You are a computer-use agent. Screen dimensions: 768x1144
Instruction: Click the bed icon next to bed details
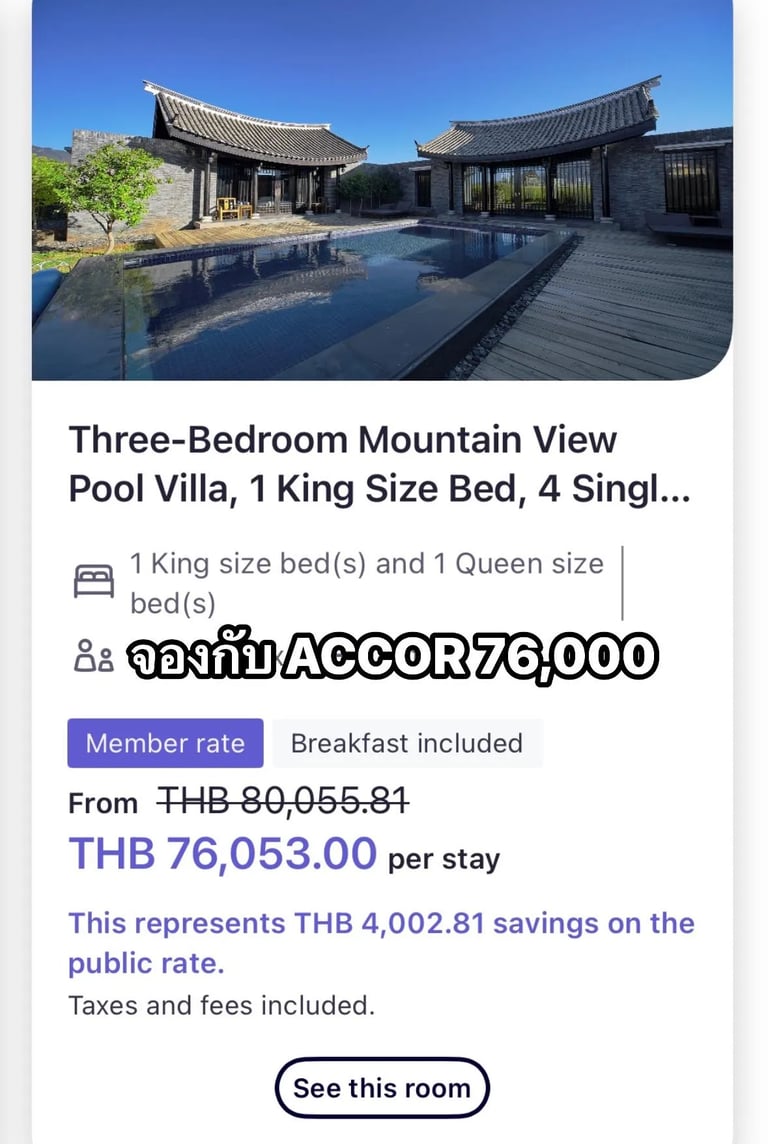(96, 579)
